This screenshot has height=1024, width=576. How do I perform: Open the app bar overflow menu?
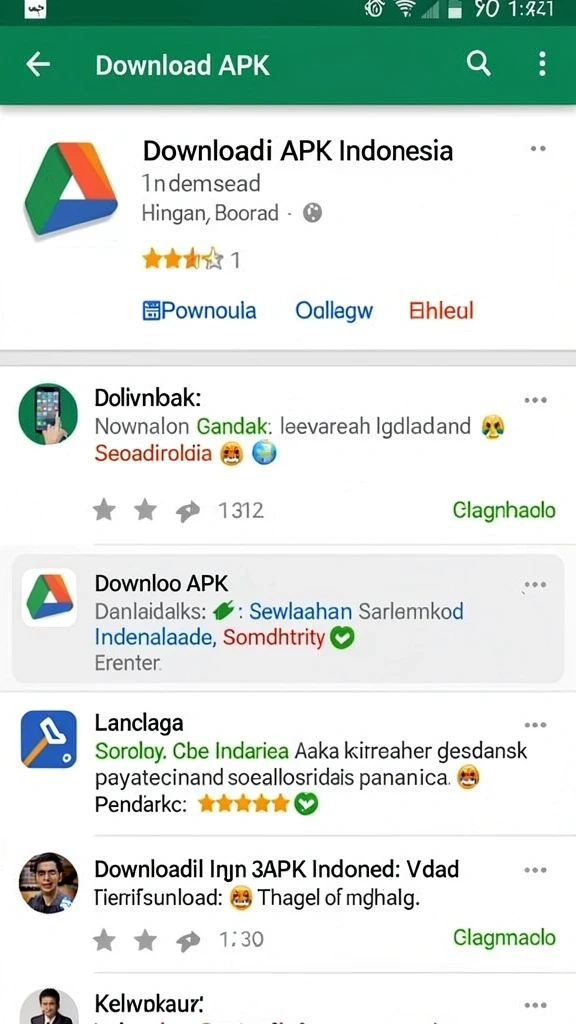point(542,64)
